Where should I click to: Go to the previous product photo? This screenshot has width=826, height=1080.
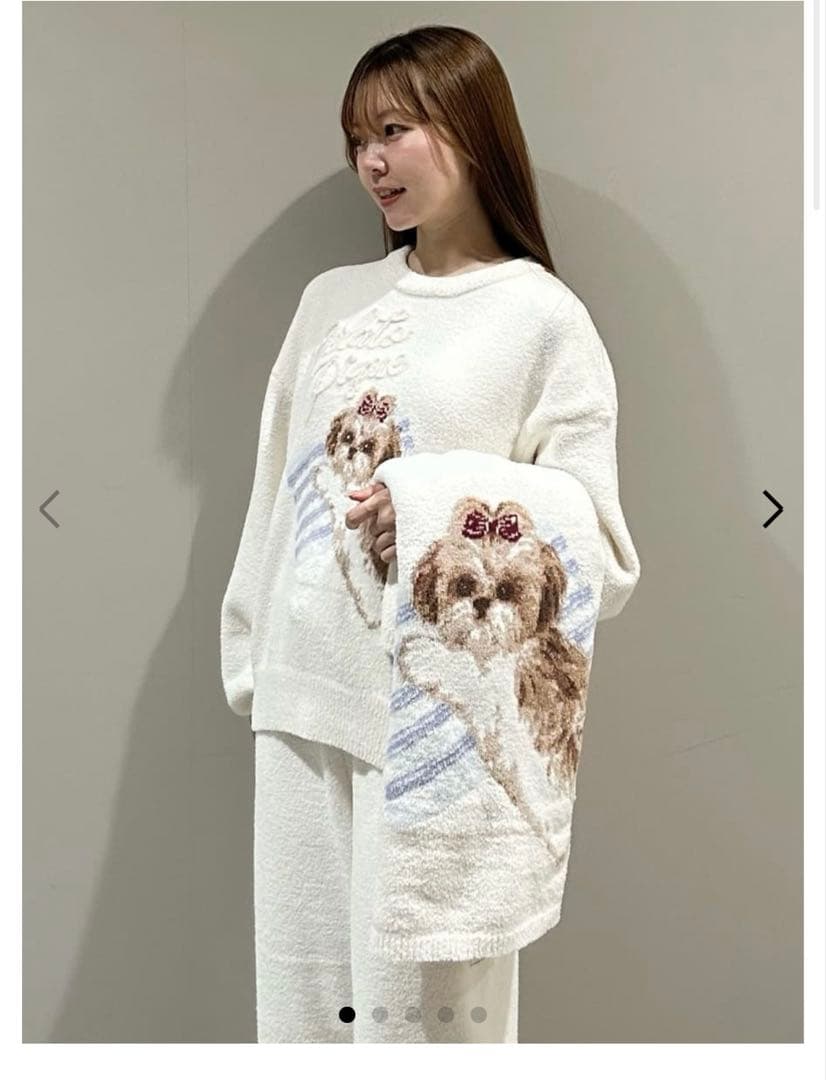(49, 509)
